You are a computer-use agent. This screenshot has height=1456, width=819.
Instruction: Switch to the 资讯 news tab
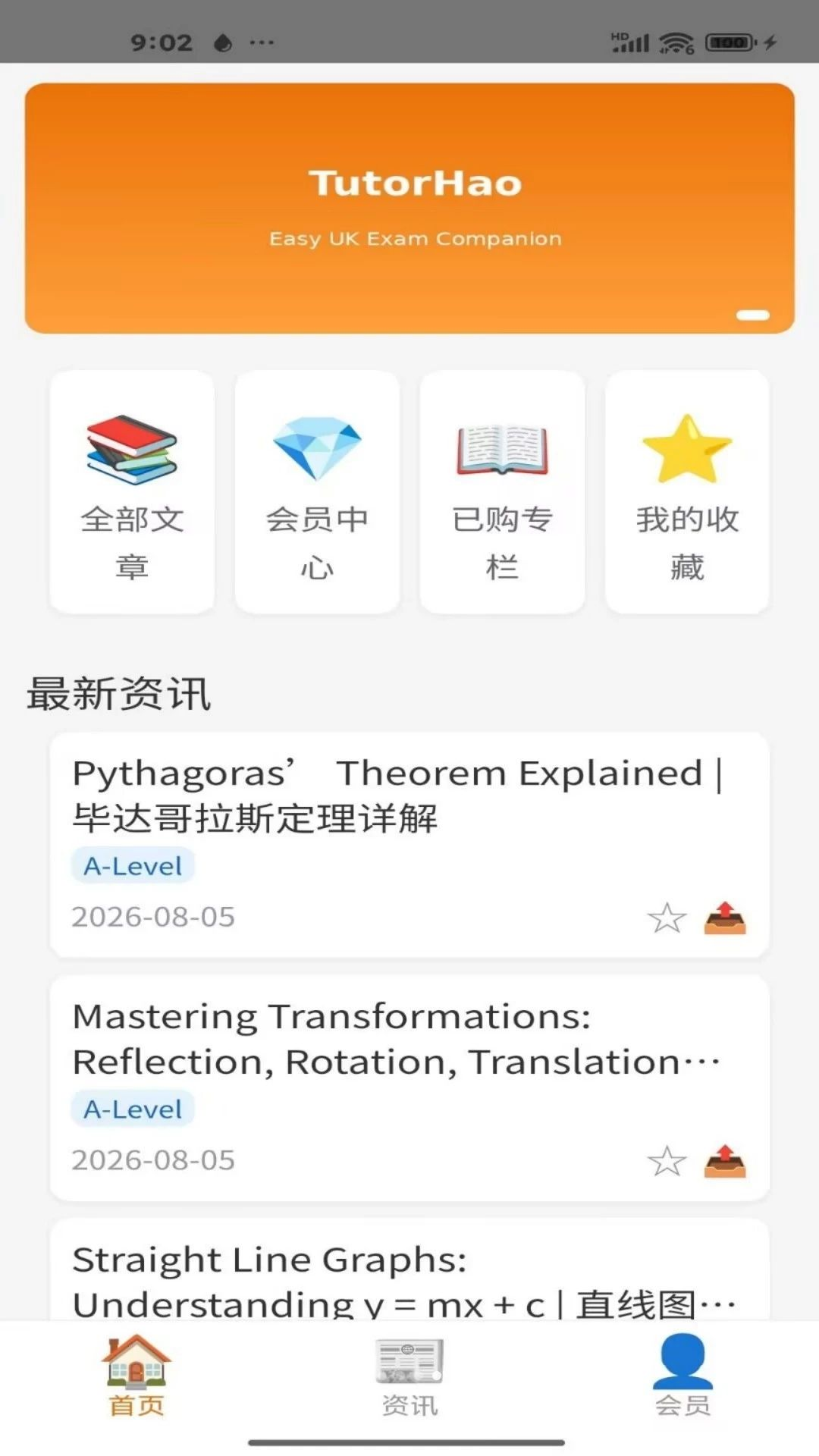(x=409, y=1376)
